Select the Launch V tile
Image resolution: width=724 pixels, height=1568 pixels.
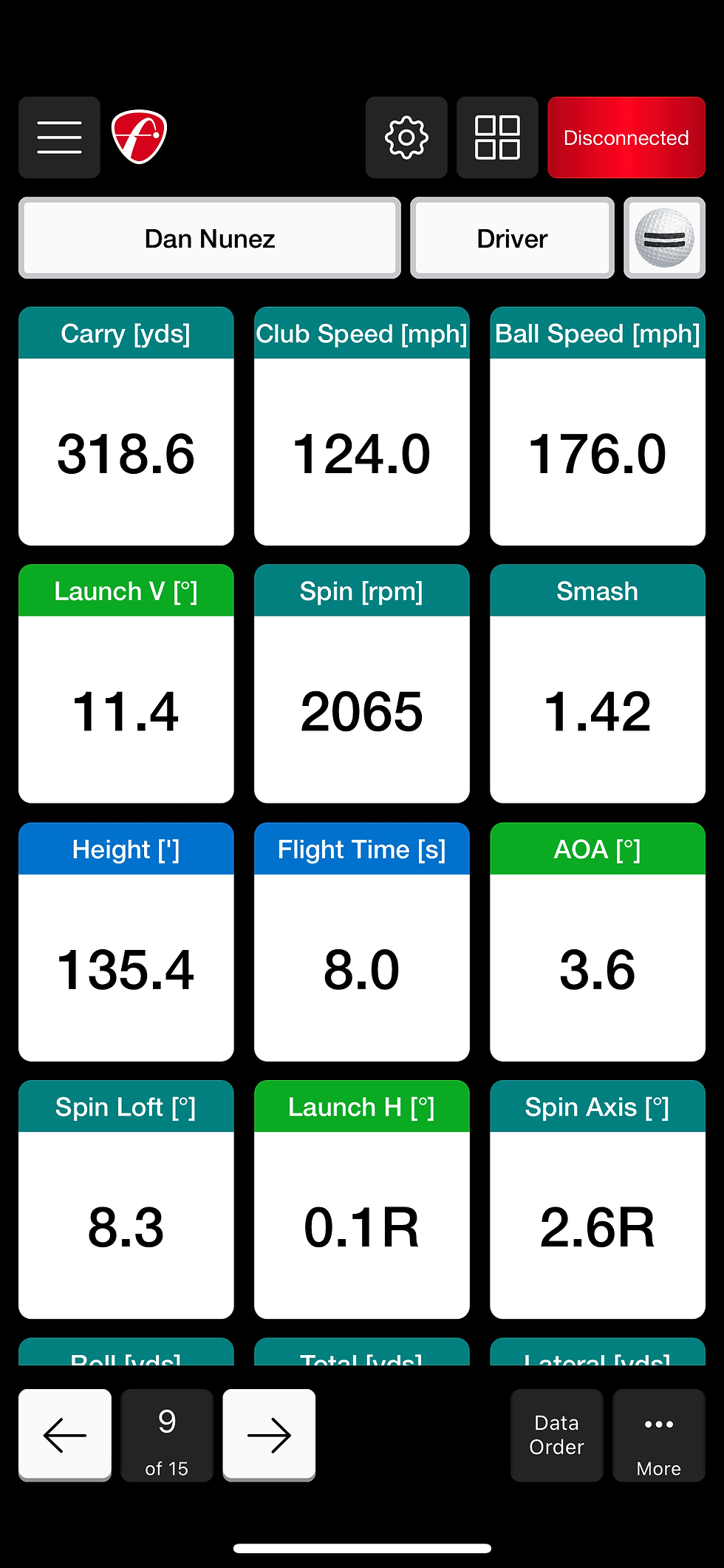[x=126, y=684]
